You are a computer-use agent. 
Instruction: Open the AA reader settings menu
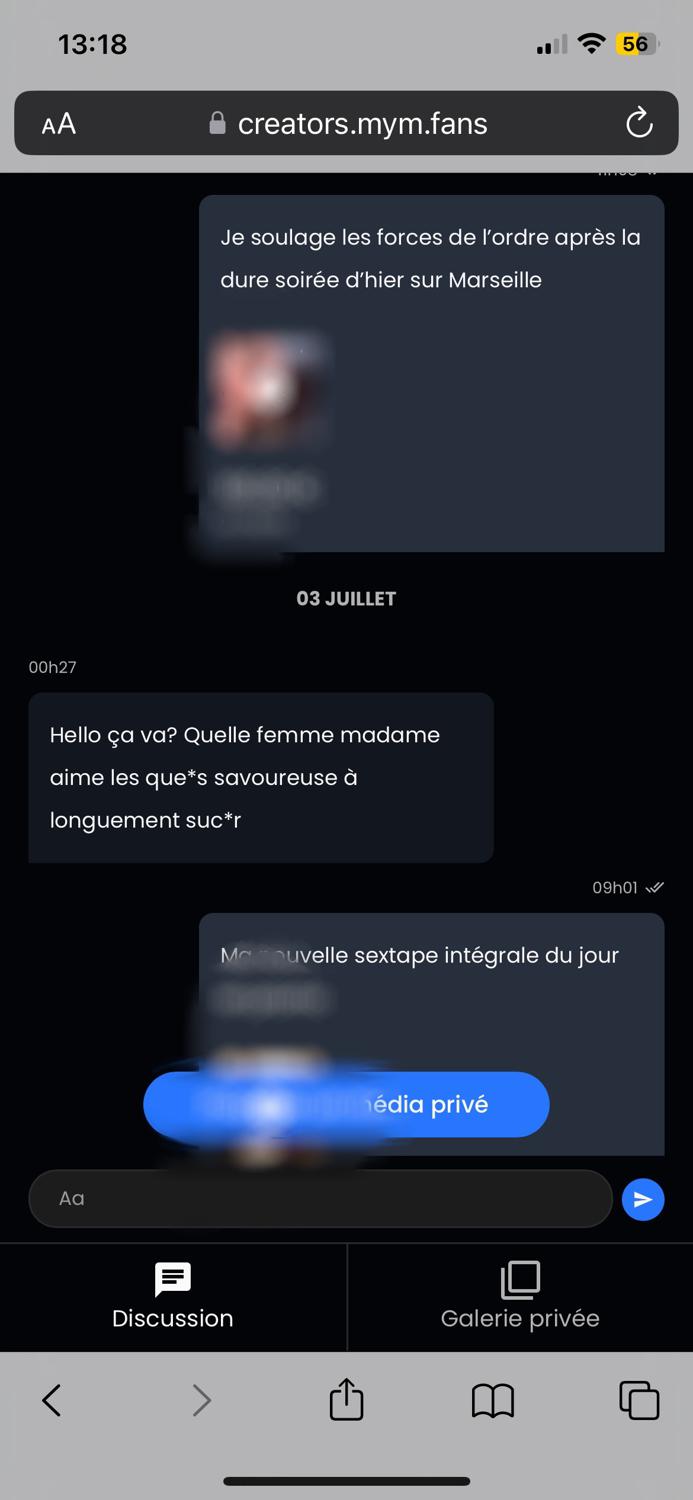pos(59,124)
